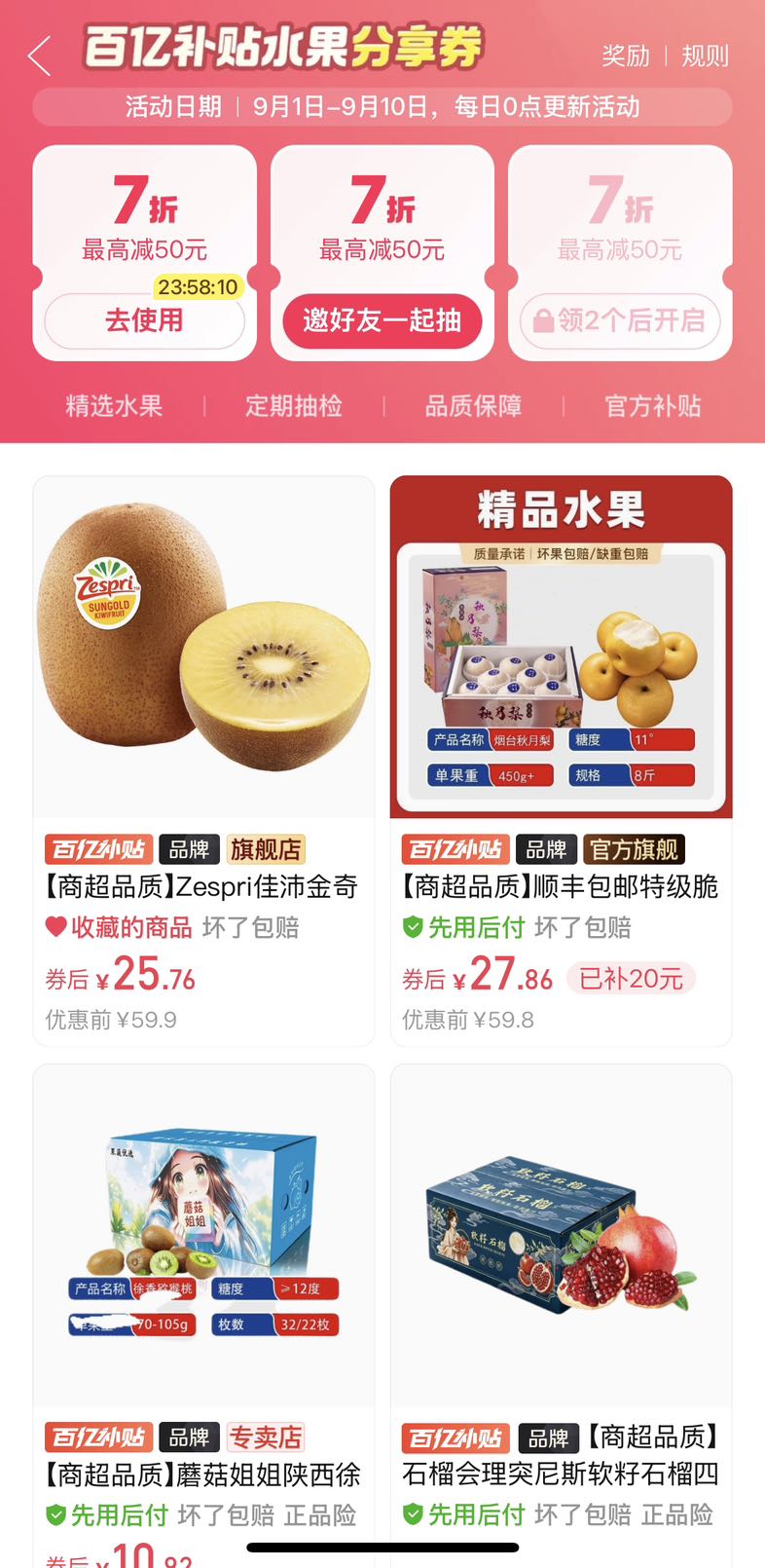Viewport: 765px width, 1568px height.
Task: Tap the locked 领2个后开启 coupon button
Action: 620,320
